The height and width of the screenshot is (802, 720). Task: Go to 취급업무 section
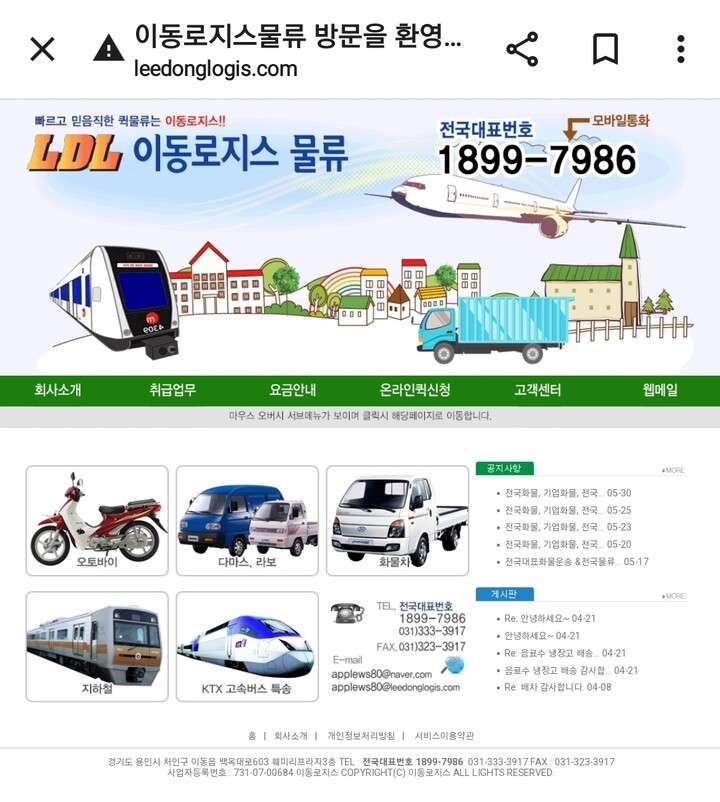pyautogui.click(x=173, y=390)
